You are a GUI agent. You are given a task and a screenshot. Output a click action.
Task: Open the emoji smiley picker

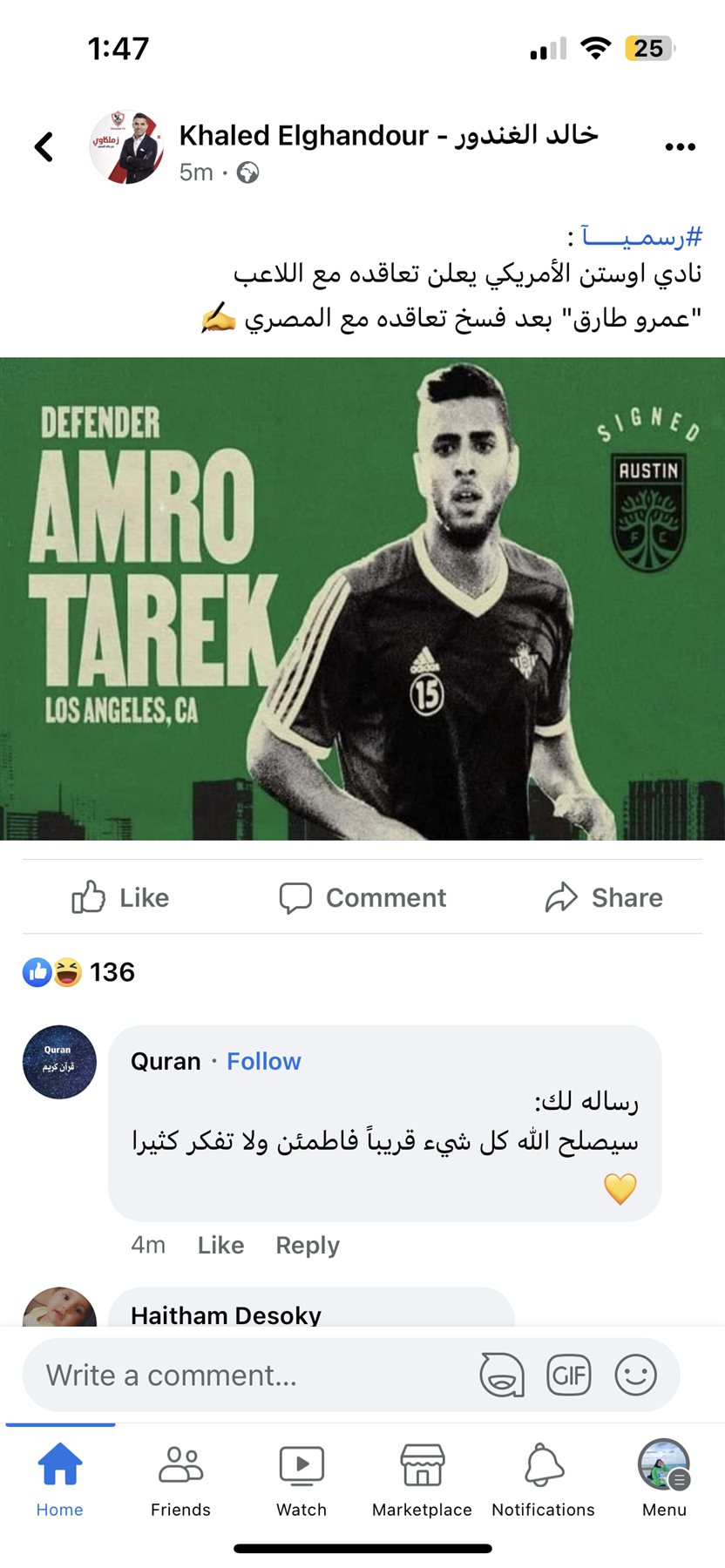coord(635,1375)
